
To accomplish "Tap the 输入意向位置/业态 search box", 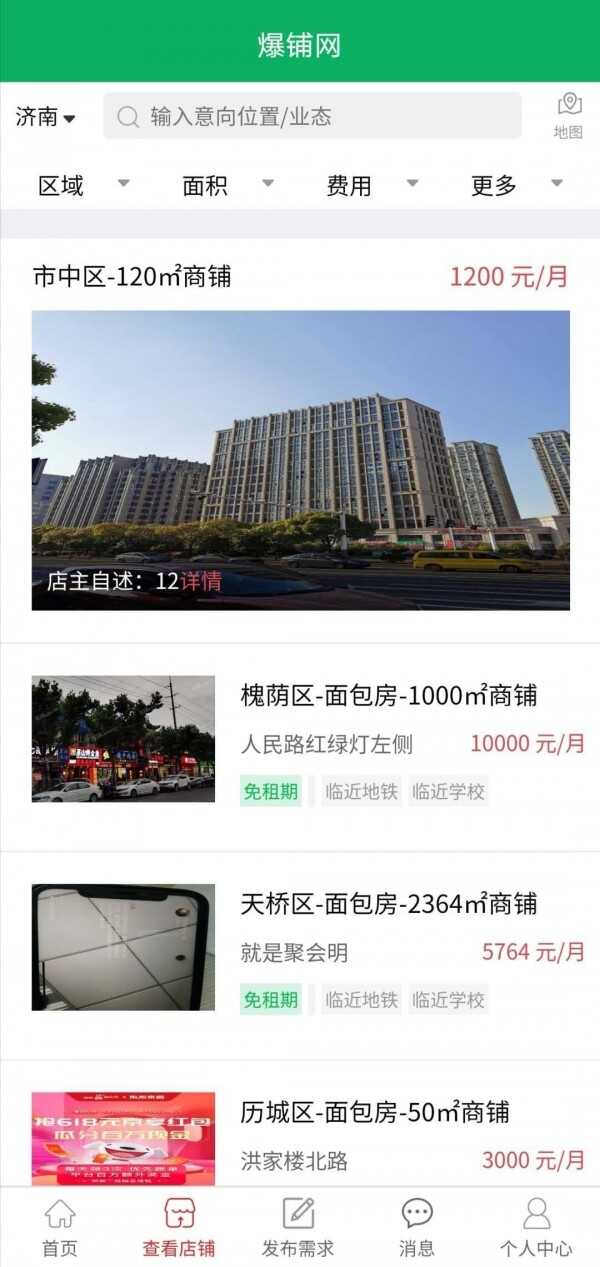I will (312, 116).
